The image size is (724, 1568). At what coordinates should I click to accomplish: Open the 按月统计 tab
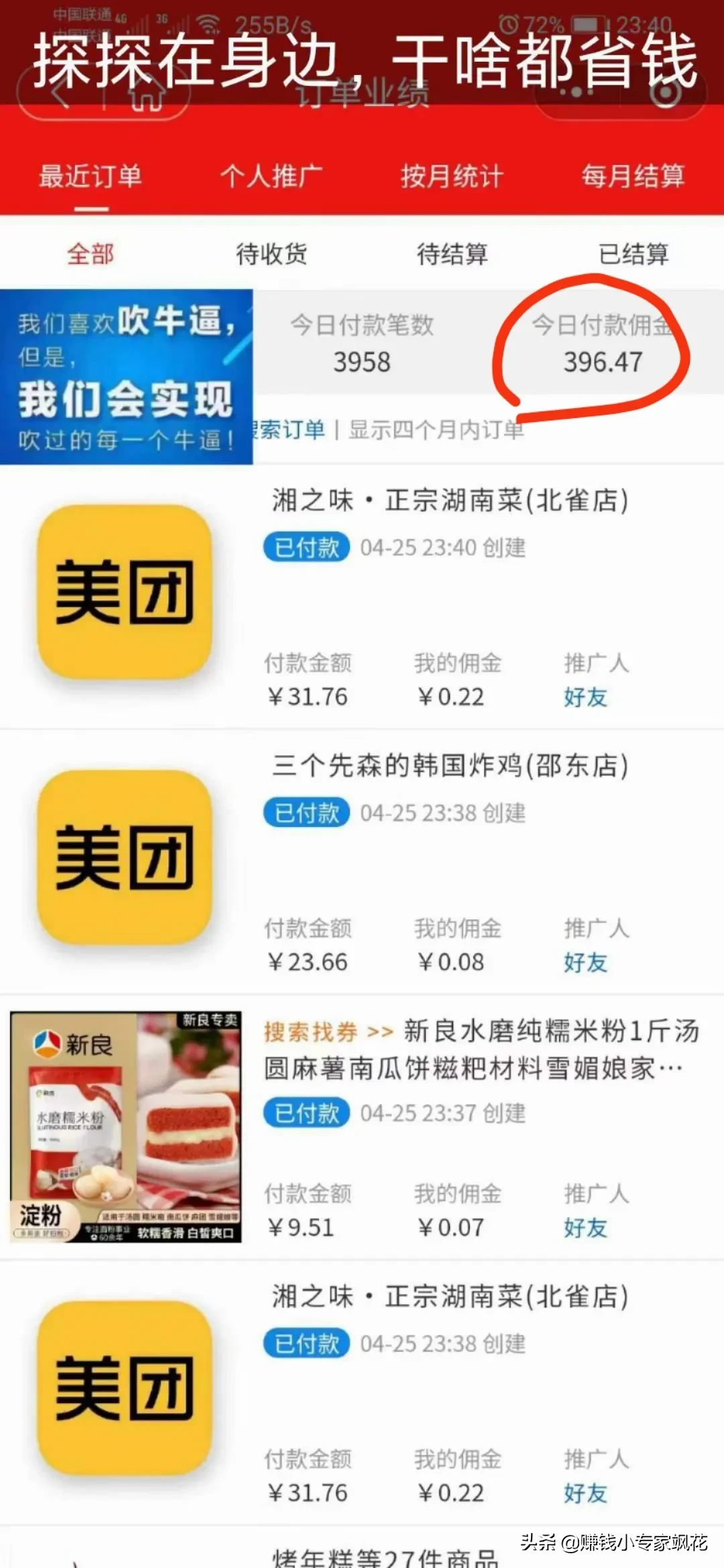[x=452, y=176]
